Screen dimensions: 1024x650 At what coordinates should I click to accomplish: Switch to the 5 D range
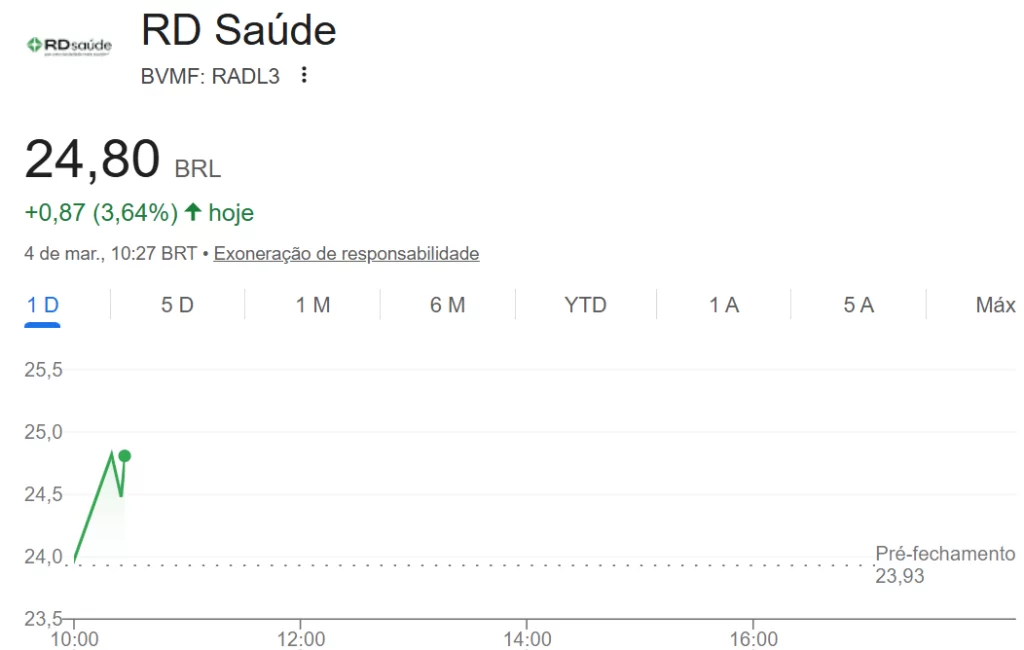pyautogui.click(x=177, y=305)
